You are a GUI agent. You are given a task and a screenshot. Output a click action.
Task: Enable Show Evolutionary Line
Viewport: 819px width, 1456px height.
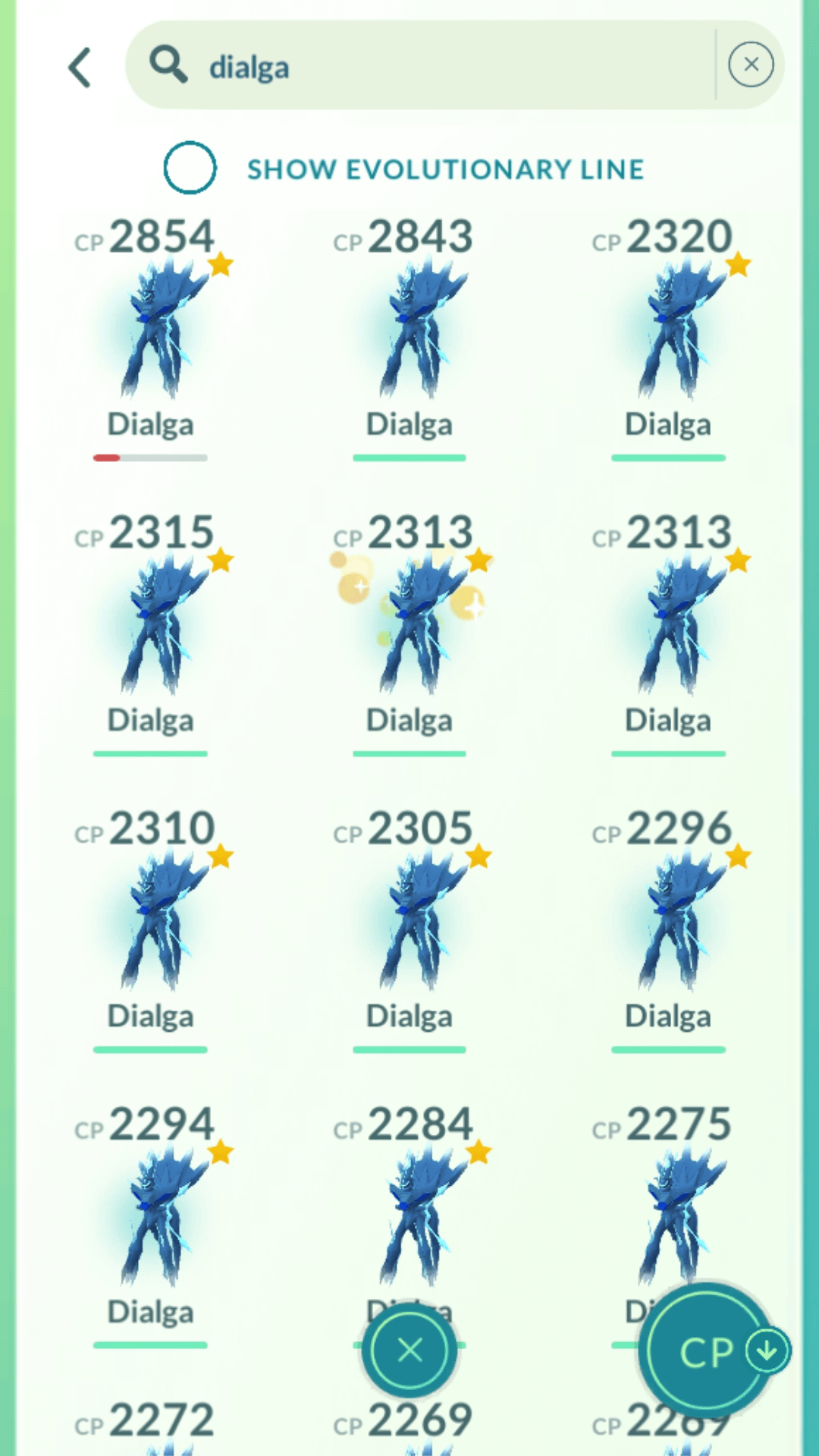coord(190,168)
